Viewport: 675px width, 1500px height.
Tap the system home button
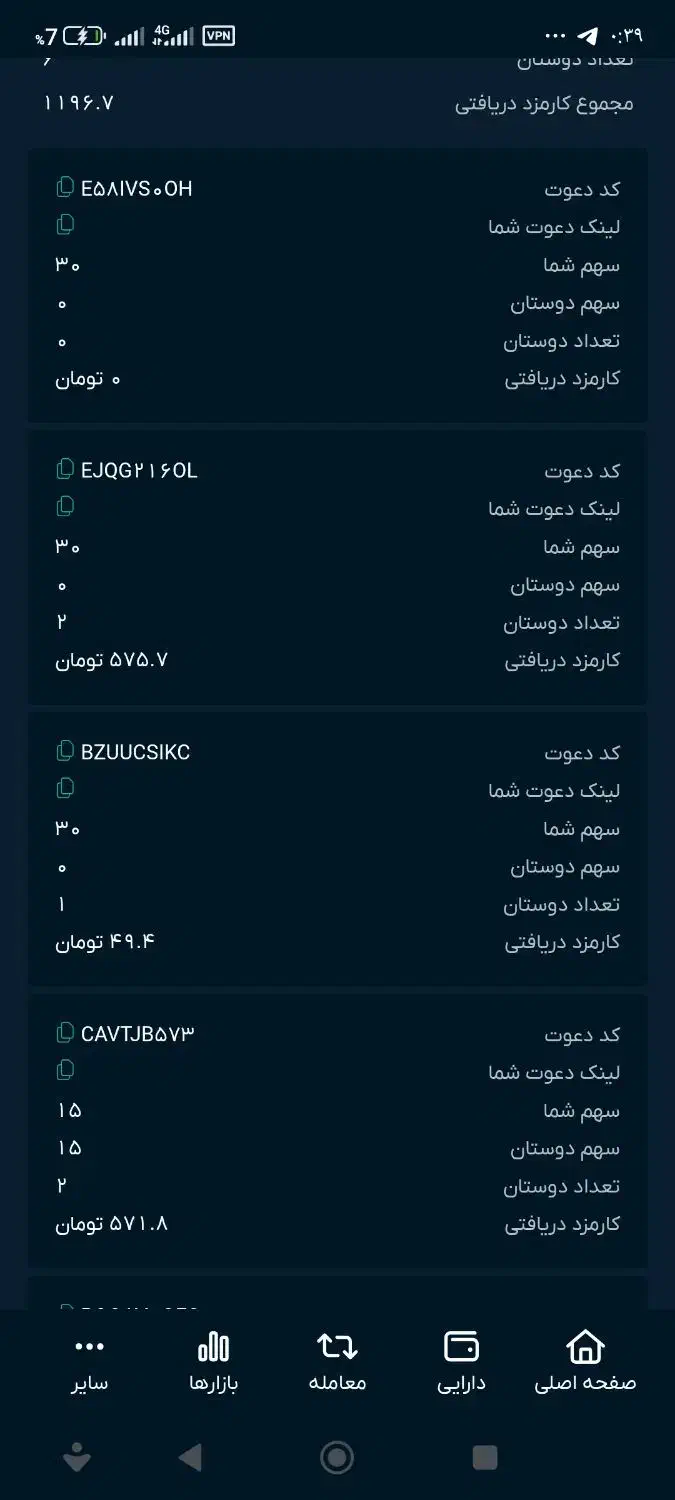[337, 1457]
